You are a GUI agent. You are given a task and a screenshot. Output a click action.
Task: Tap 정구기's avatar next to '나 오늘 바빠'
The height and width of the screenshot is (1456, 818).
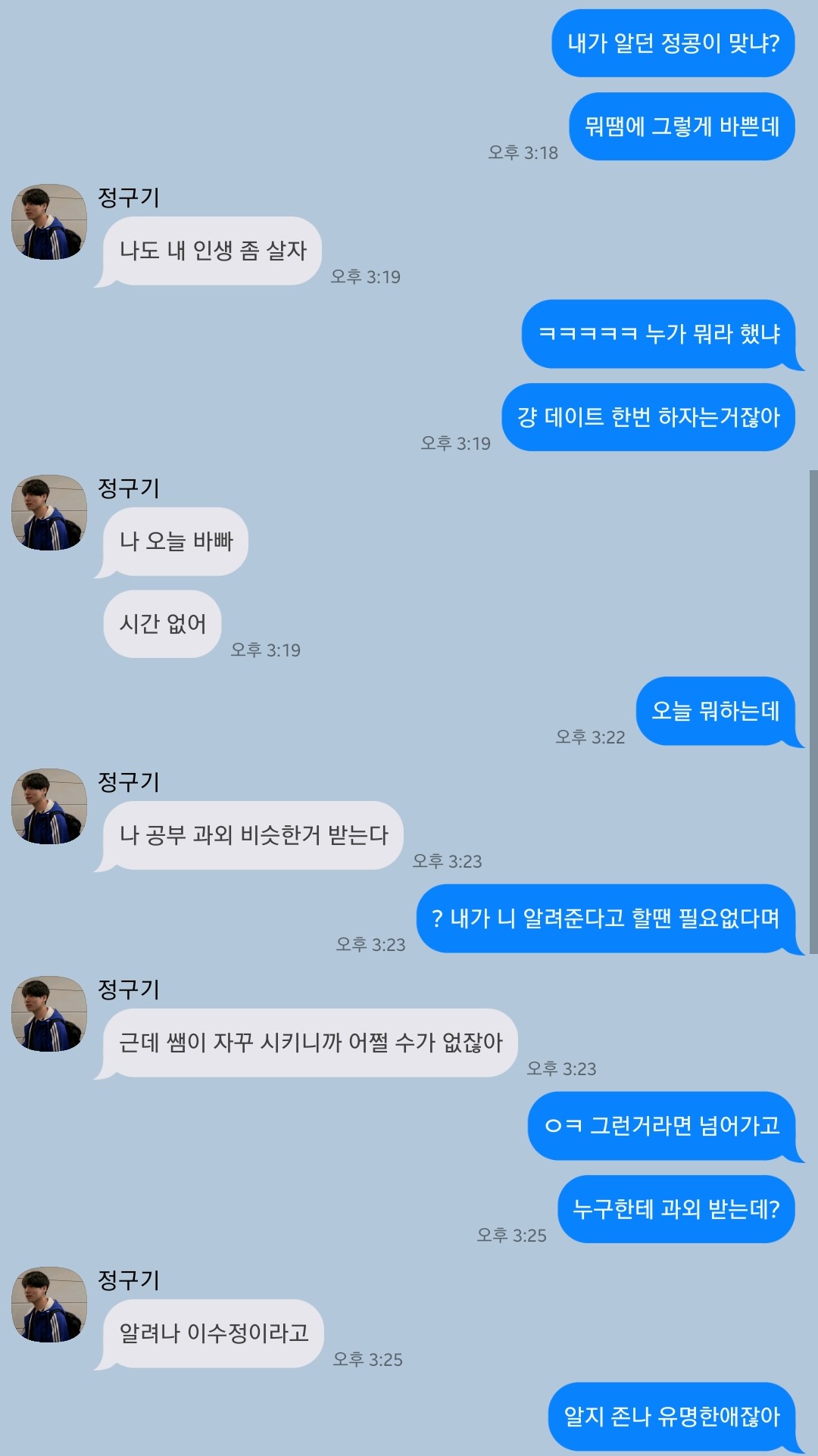49,513
